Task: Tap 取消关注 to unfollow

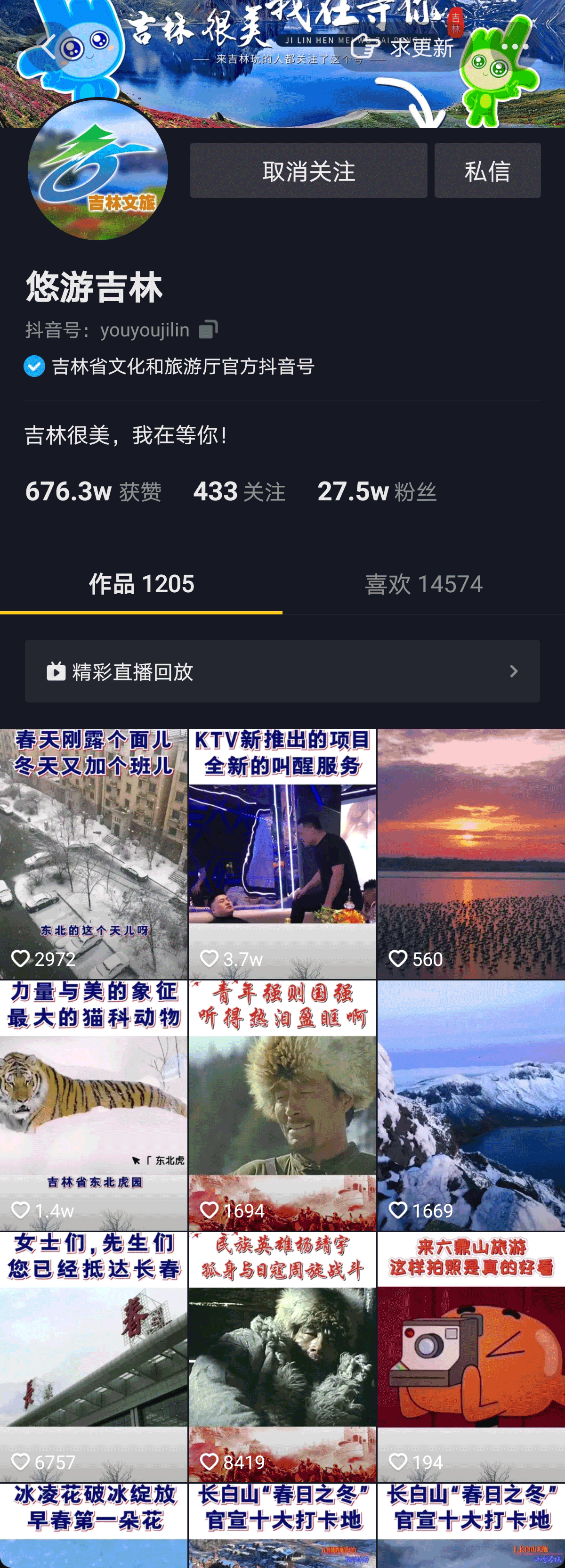Action: point(308,171)
